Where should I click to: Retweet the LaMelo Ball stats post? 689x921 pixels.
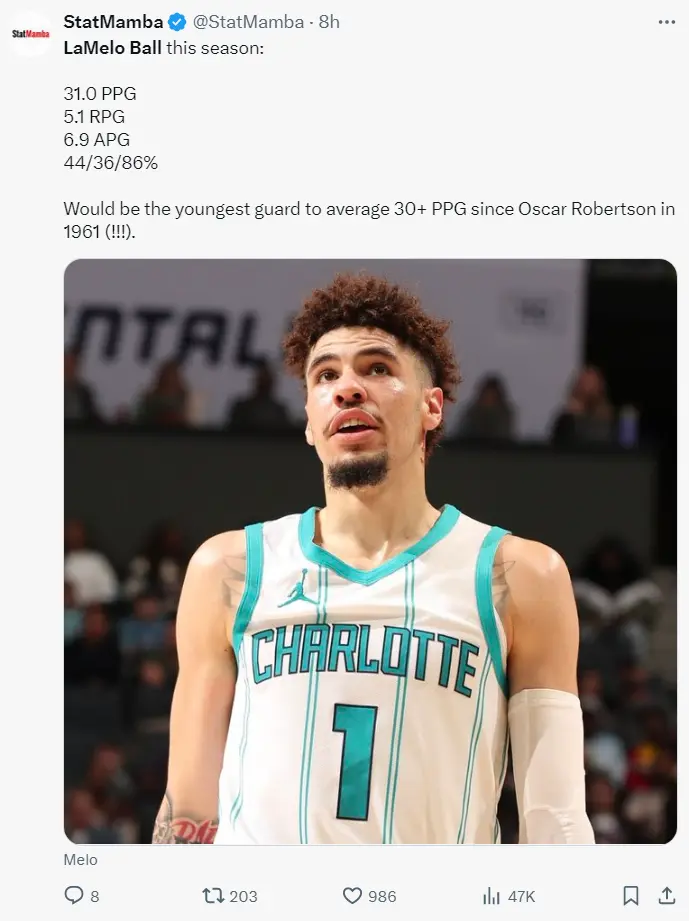point(213,896)
